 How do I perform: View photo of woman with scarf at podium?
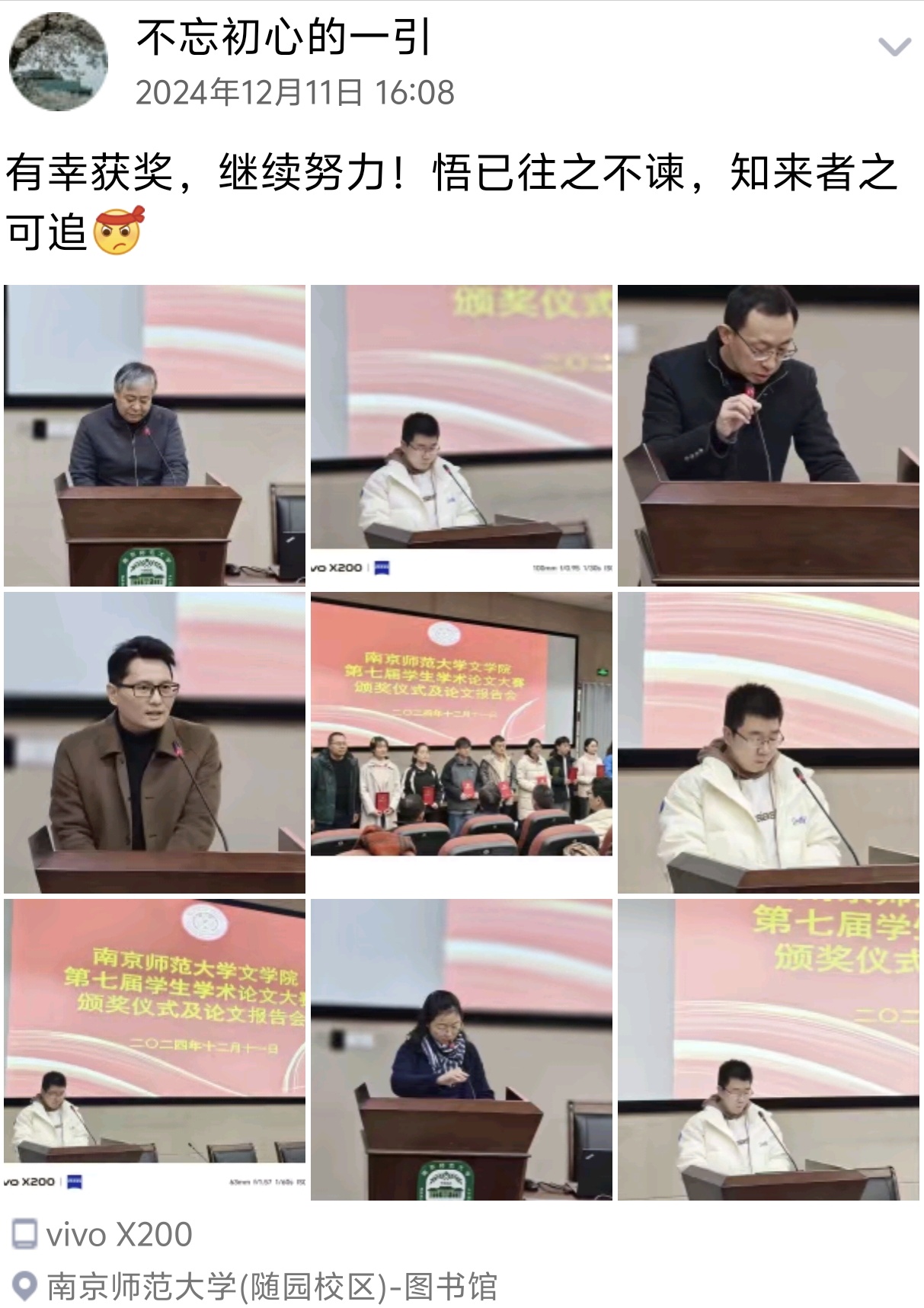click(461, 1049)
